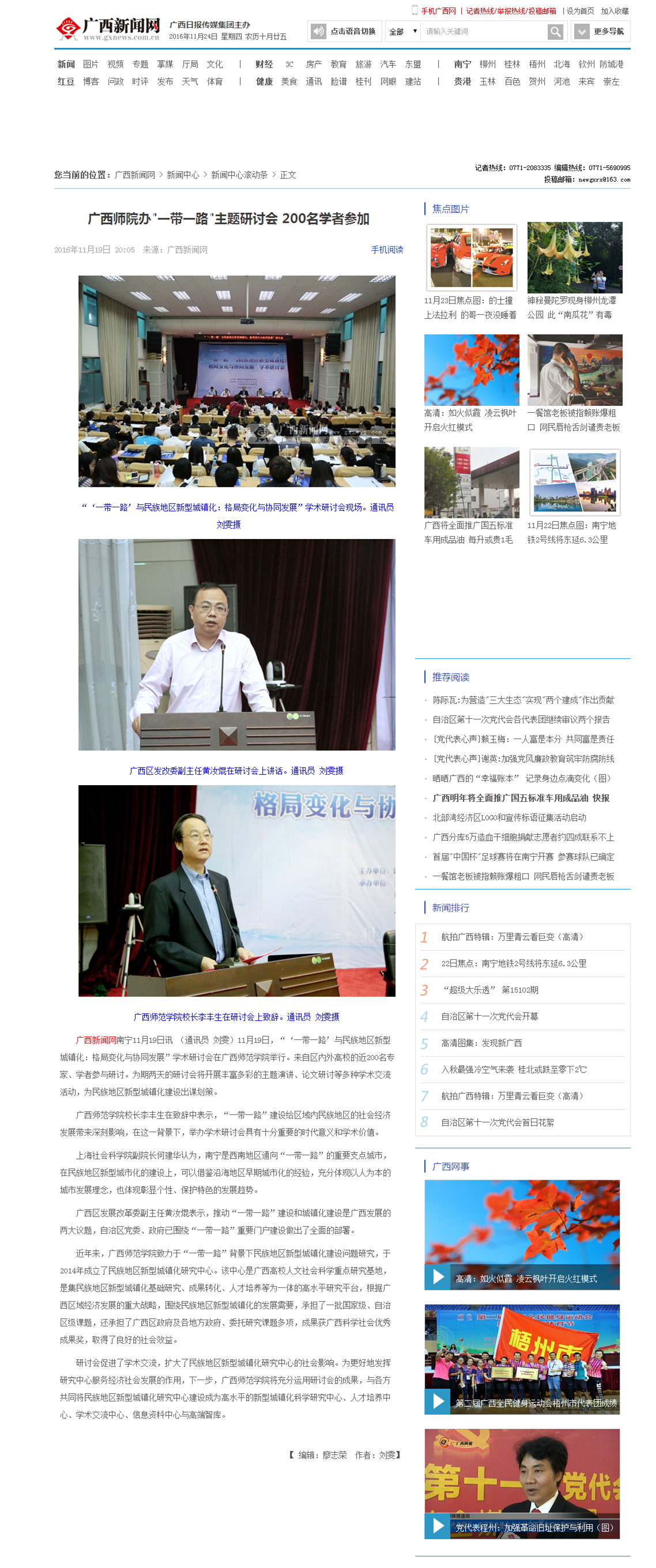Image resolution: width=656 pixels, height=1568 pixels.
Task: Open 新闻中心 breadcrumb link
Action: 183,175
